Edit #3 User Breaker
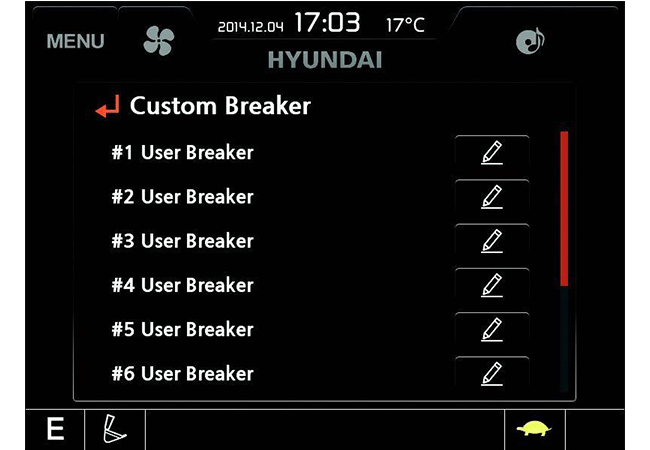Screen dimensions: 650x450 pos(491,241)
